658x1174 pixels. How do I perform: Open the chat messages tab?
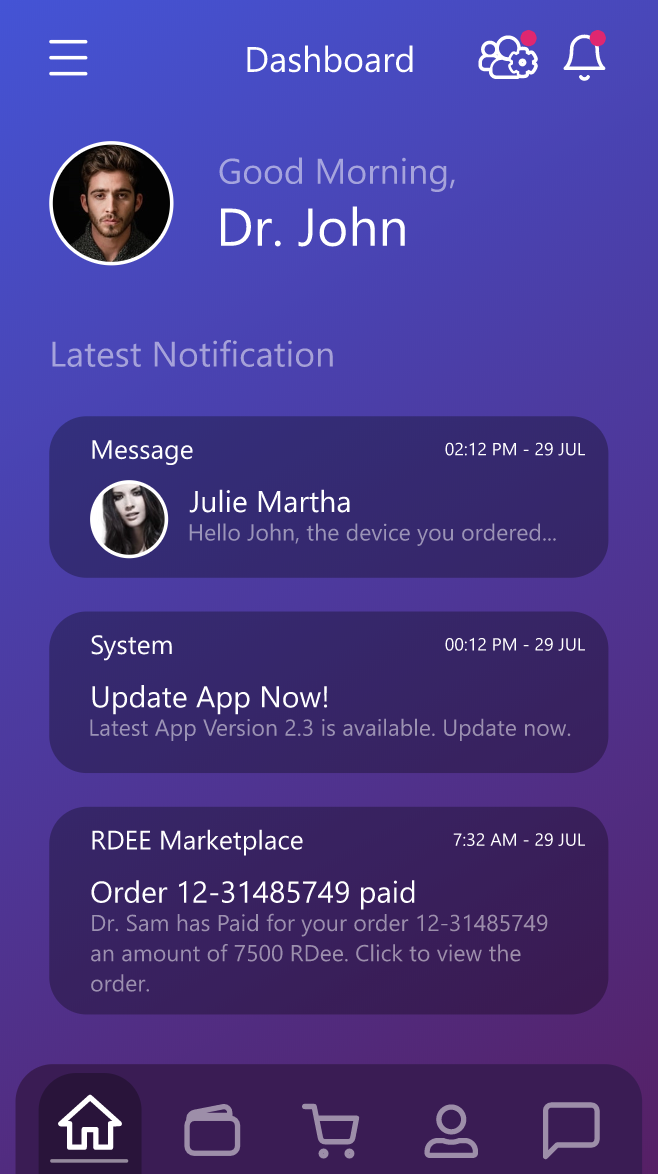571,1131
